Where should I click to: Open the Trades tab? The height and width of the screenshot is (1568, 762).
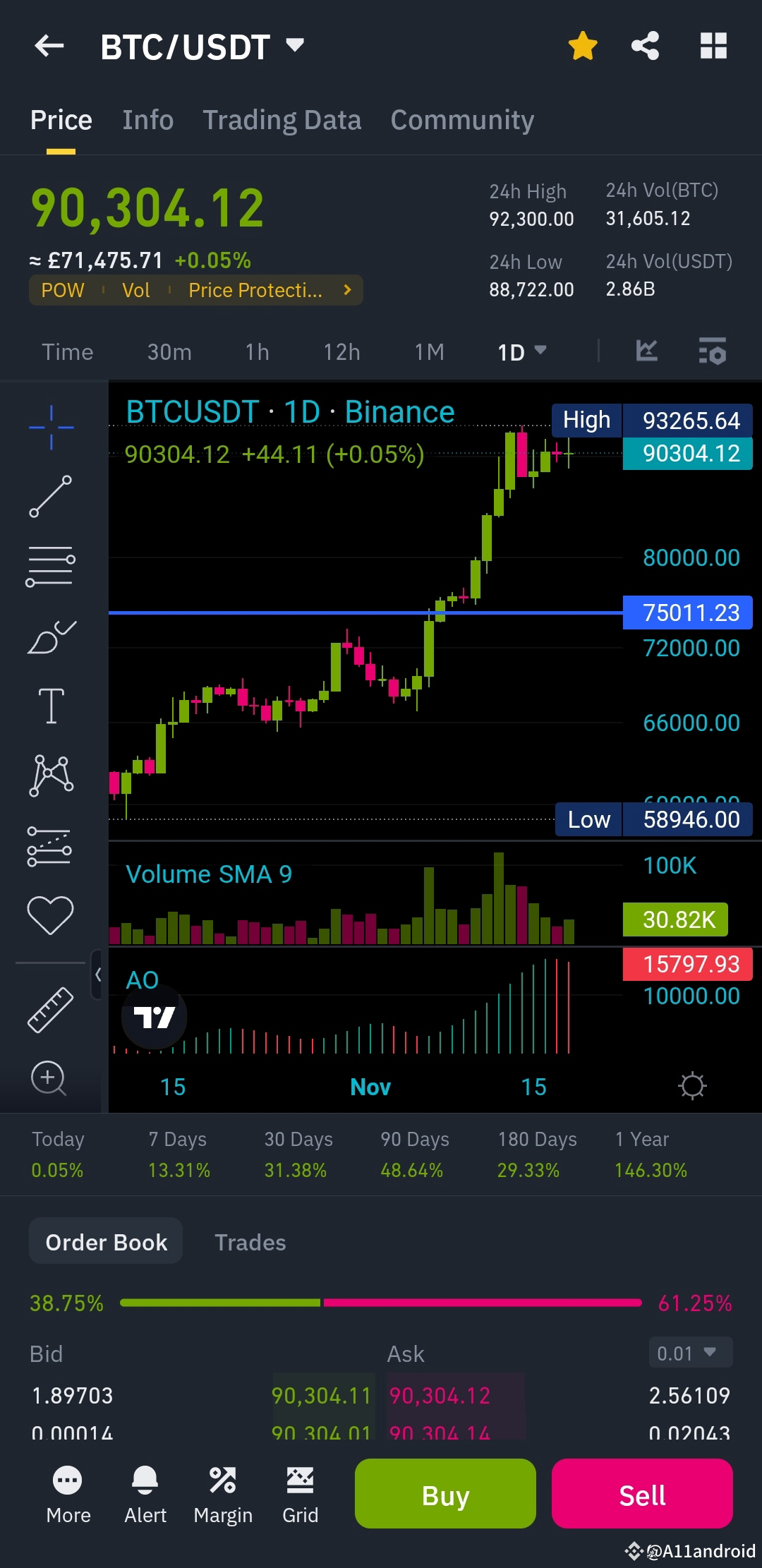click(x=249, y=1242)
